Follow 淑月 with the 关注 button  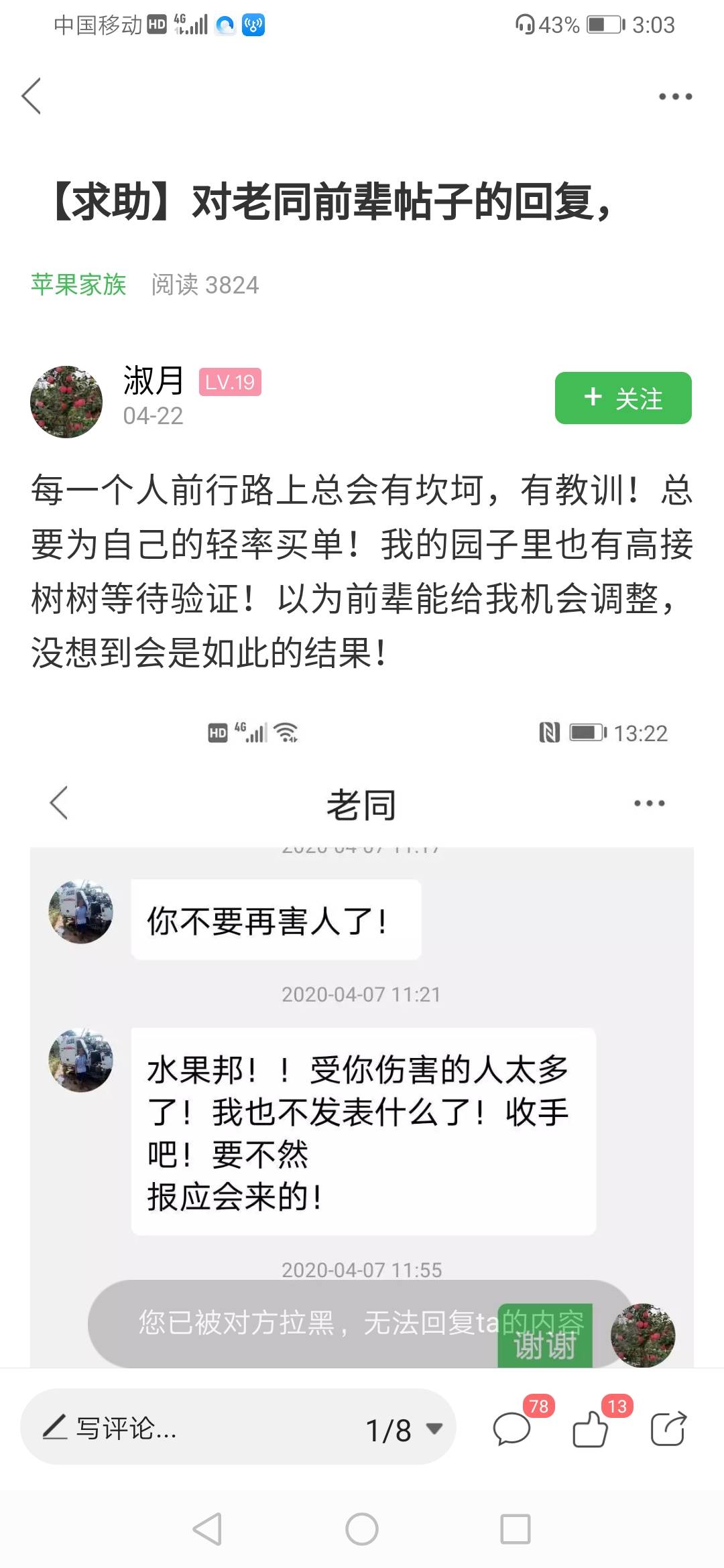coord(623,398)
